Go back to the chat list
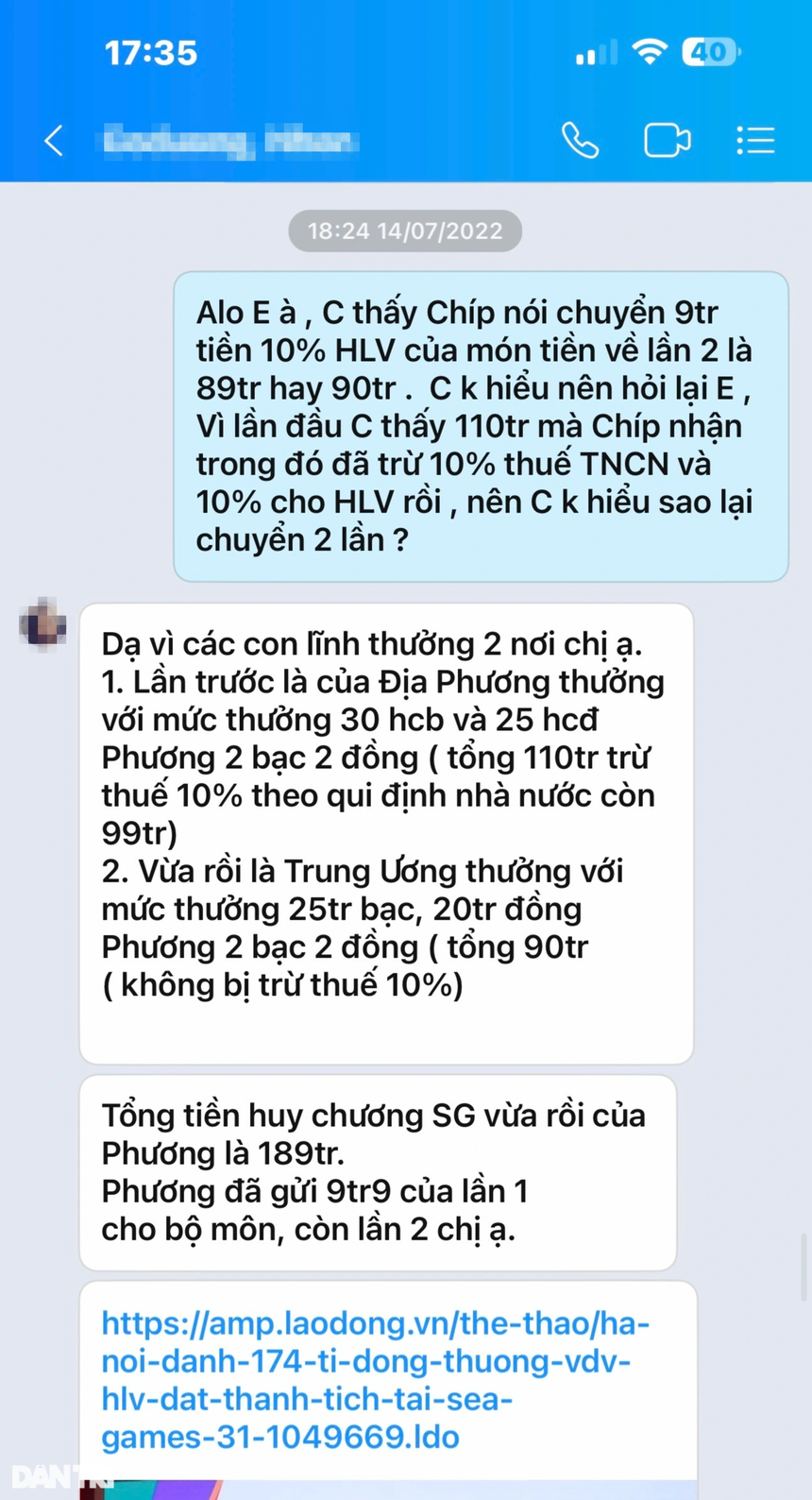The height and width of the screenshot is (1500, 812). (x=53, y=140)
